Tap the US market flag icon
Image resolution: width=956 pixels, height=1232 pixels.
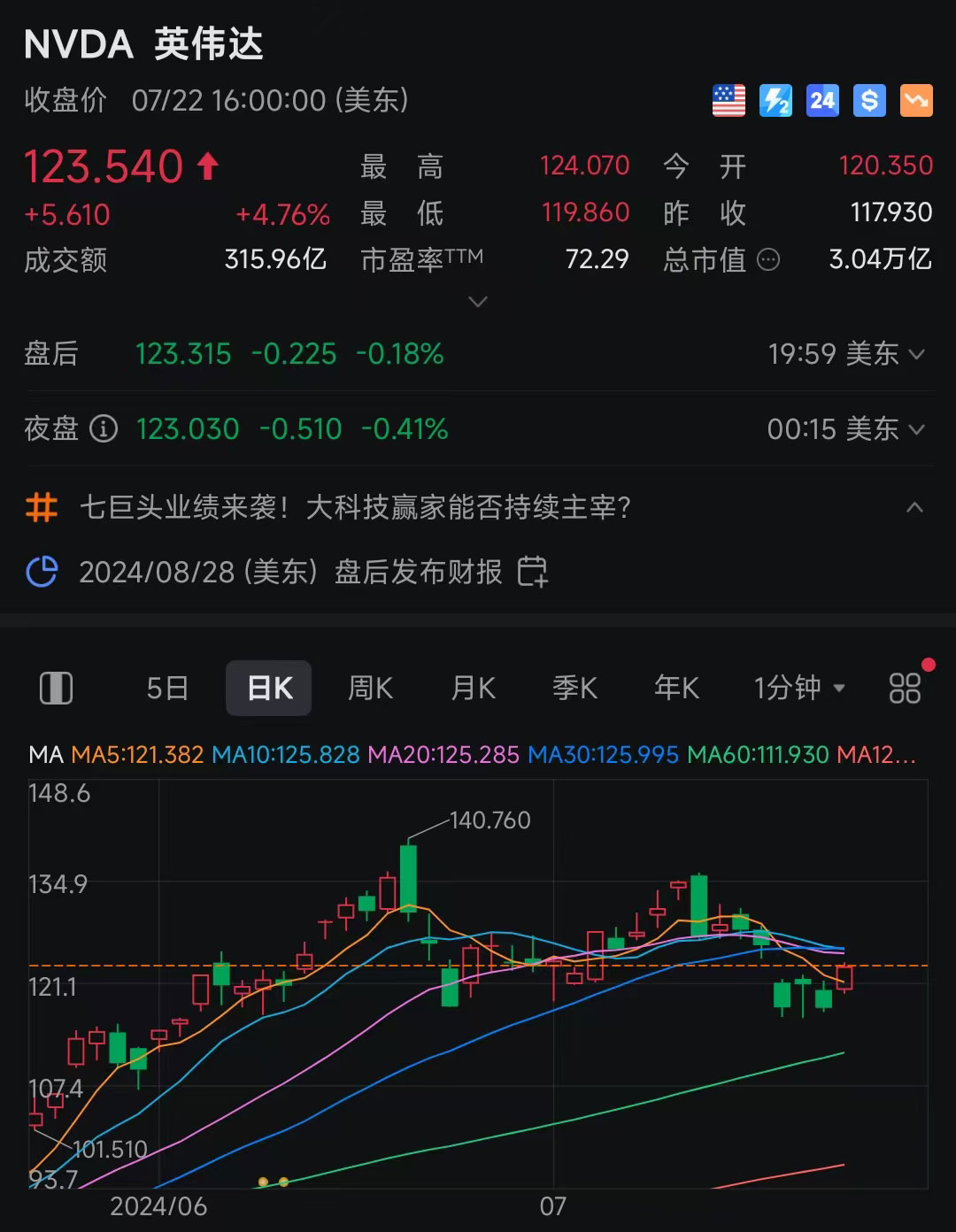pos(729,101)
